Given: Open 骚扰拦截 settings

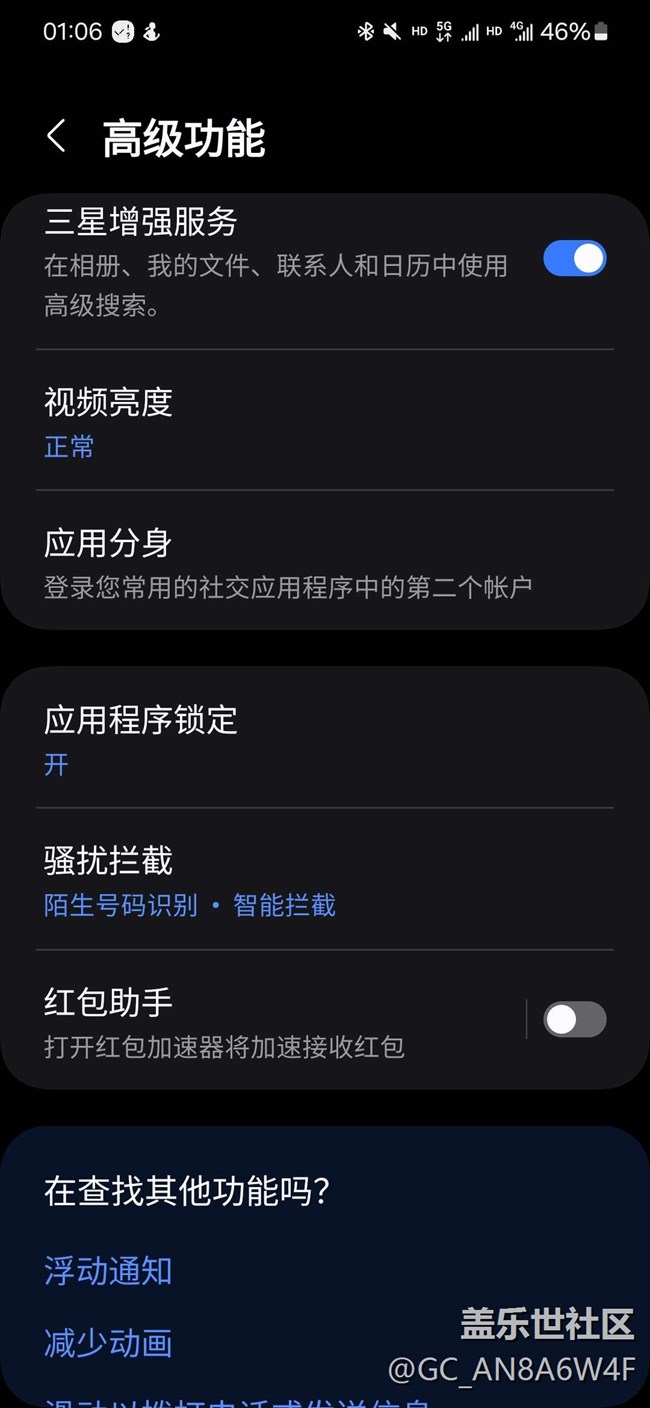Looking at the screenshot, I should (325, 879).
